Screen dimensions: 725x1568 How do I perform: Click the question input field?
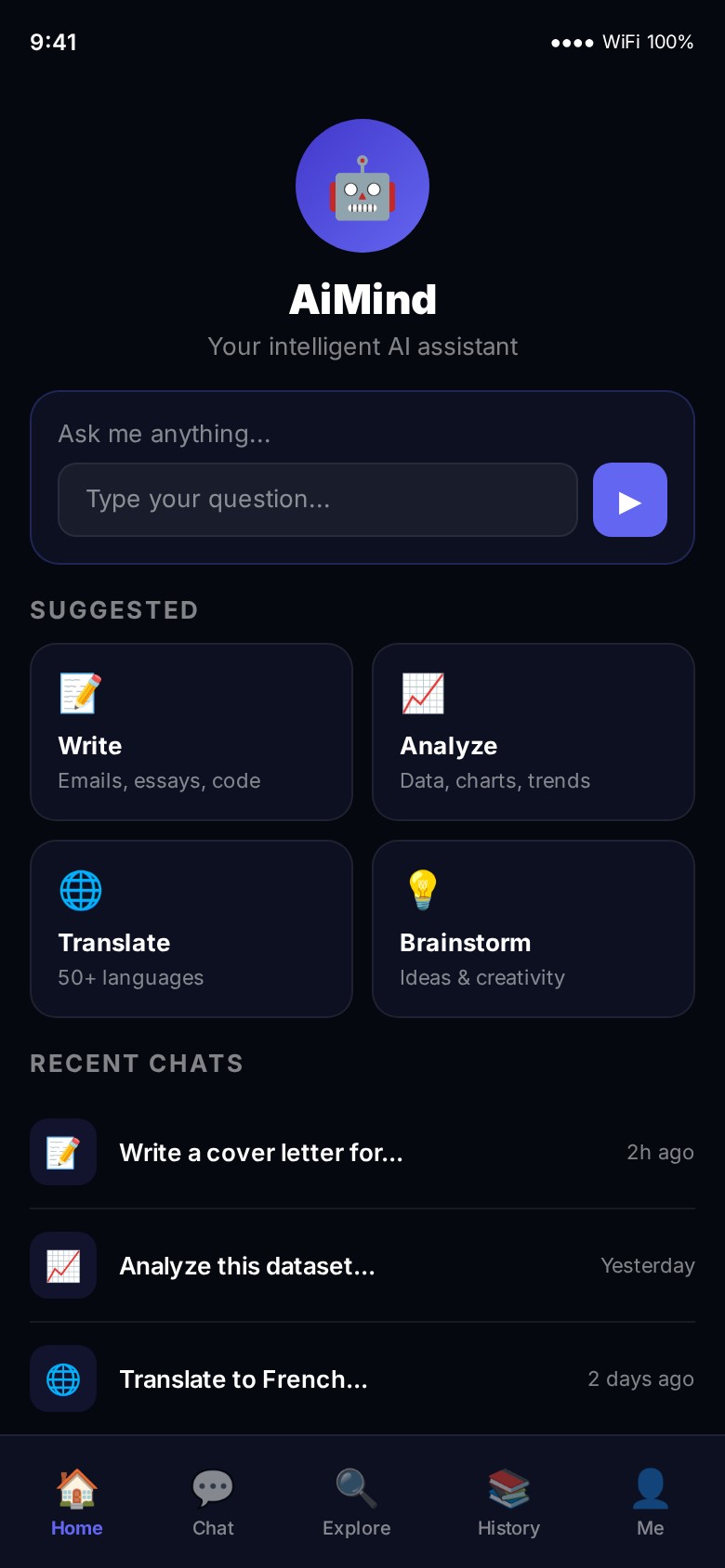pyautogui.click(x=318, y=500)
